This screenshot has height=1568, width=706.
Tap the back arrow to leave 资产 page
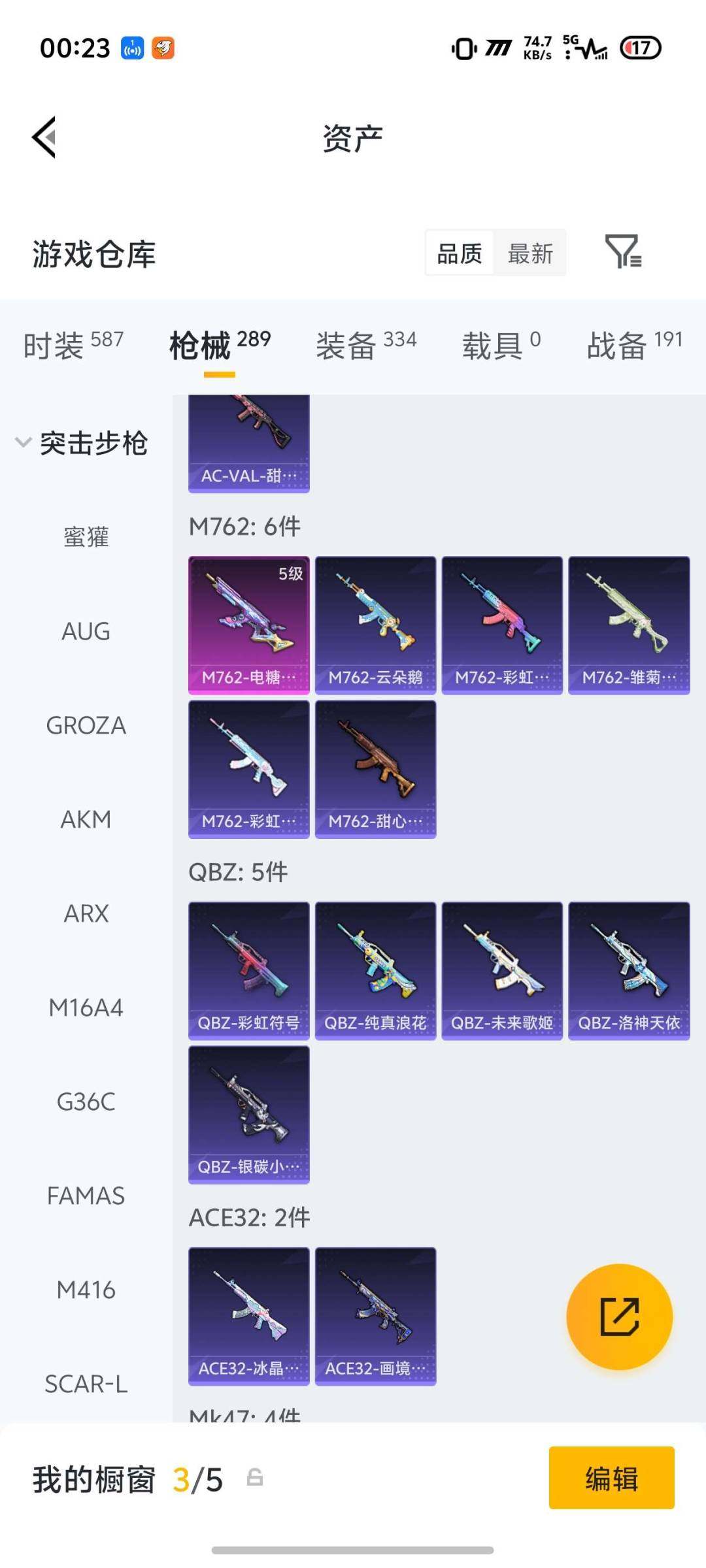43,137
